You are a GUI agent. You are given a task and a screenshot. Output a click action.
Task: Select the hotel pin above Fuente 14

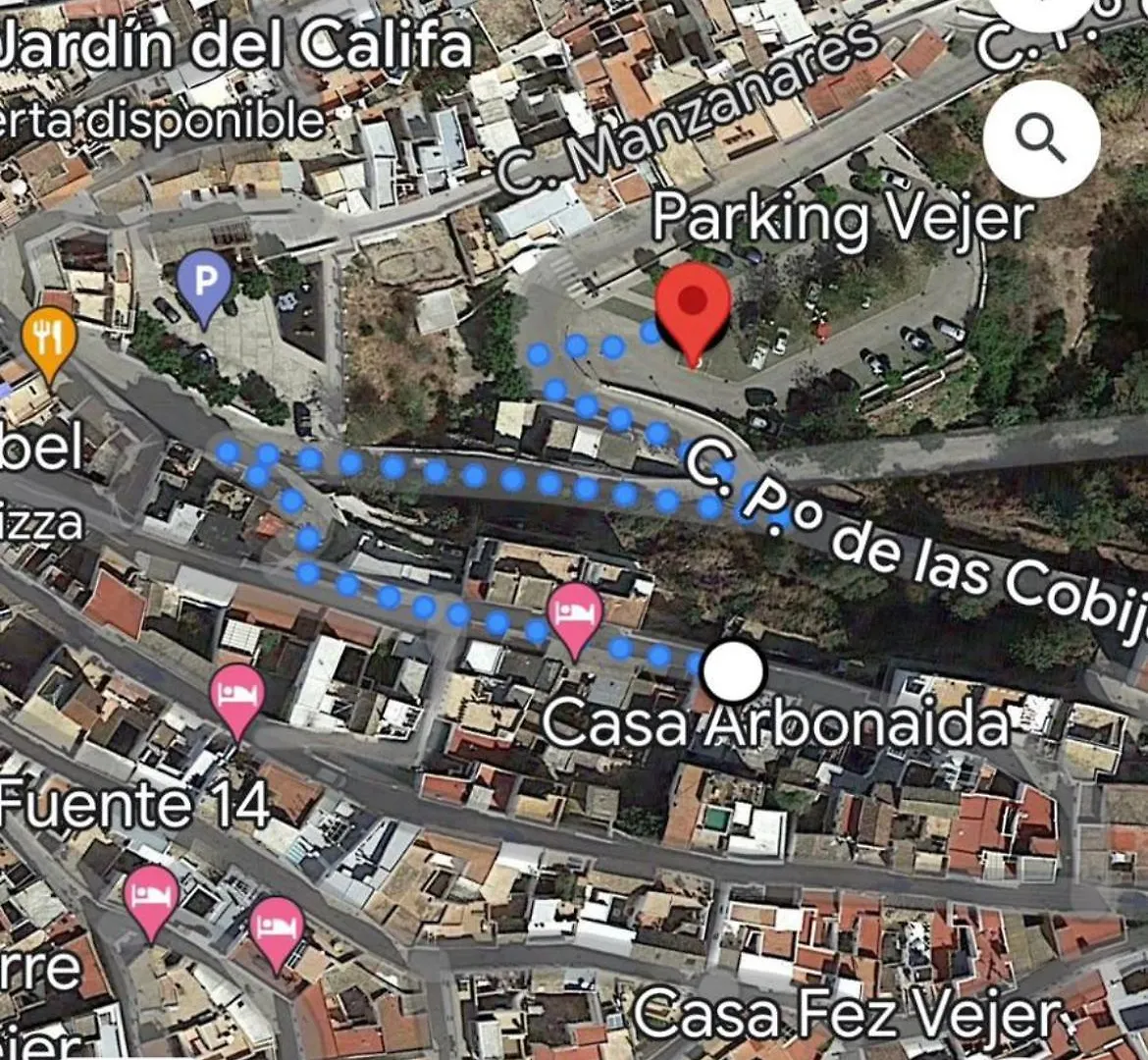238,696
